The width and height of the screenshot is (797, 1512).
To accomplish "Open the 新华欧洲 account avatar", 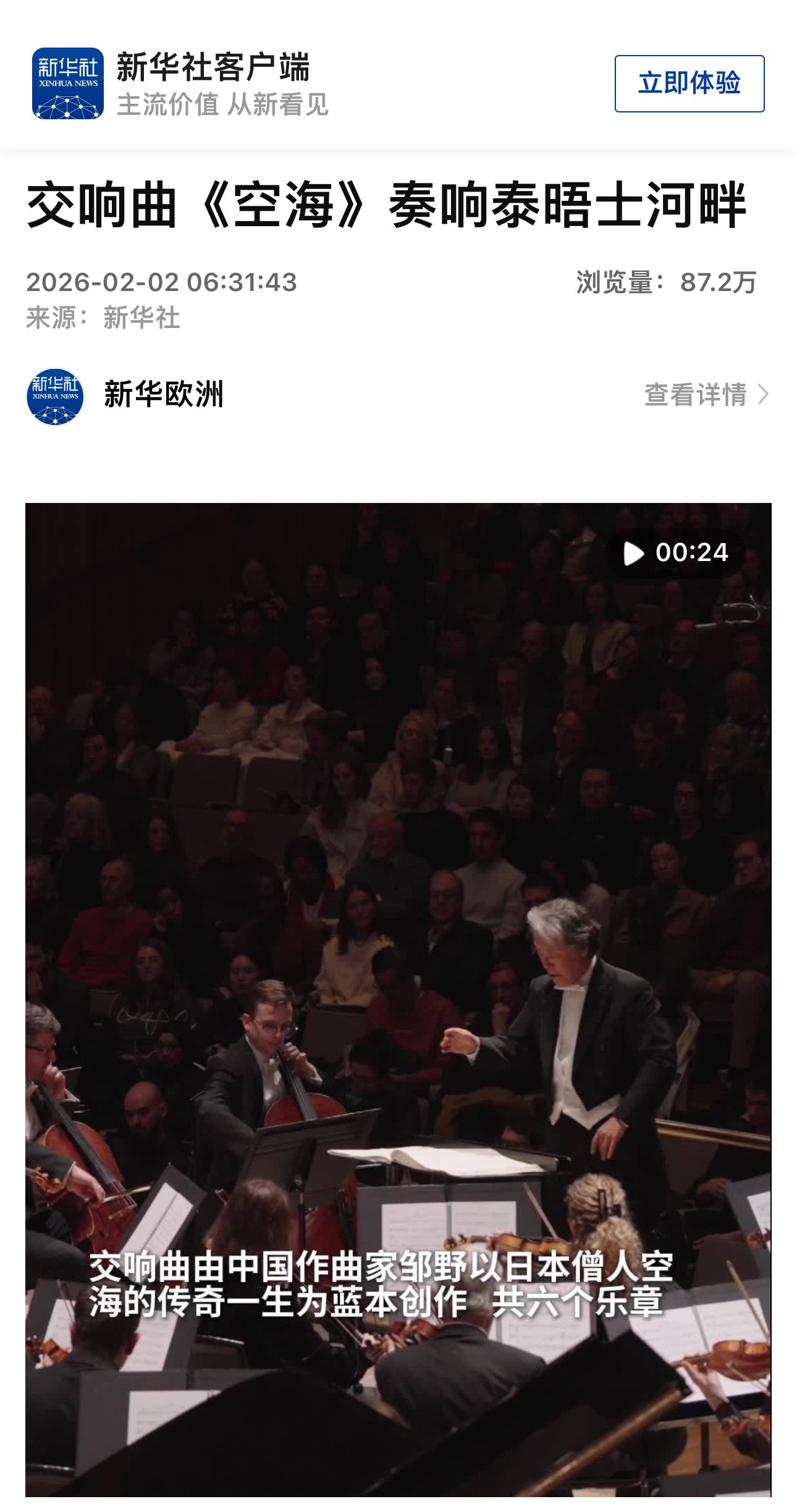I will (55, 396).
